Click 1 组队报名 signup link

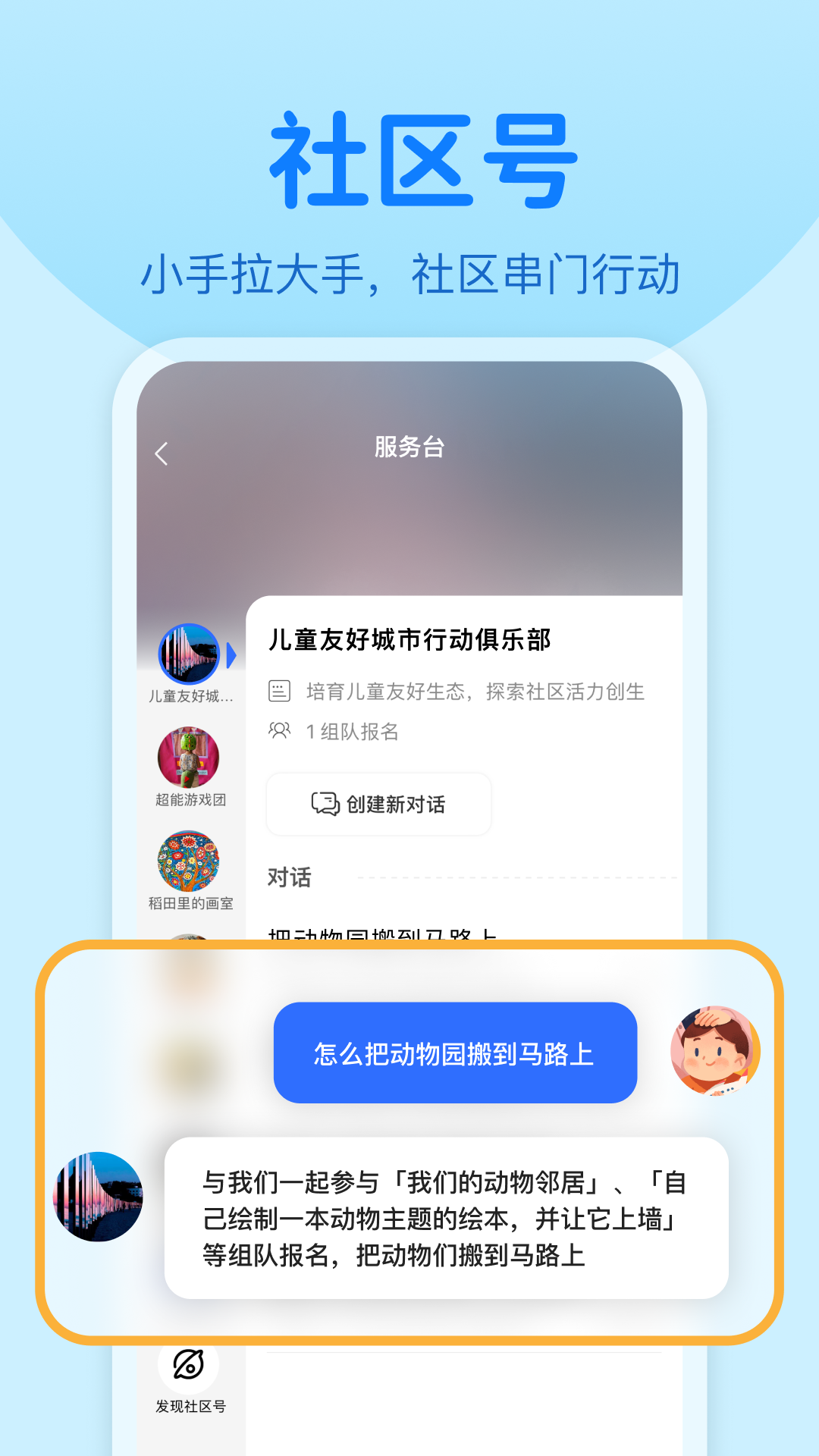tap(353, 732)
